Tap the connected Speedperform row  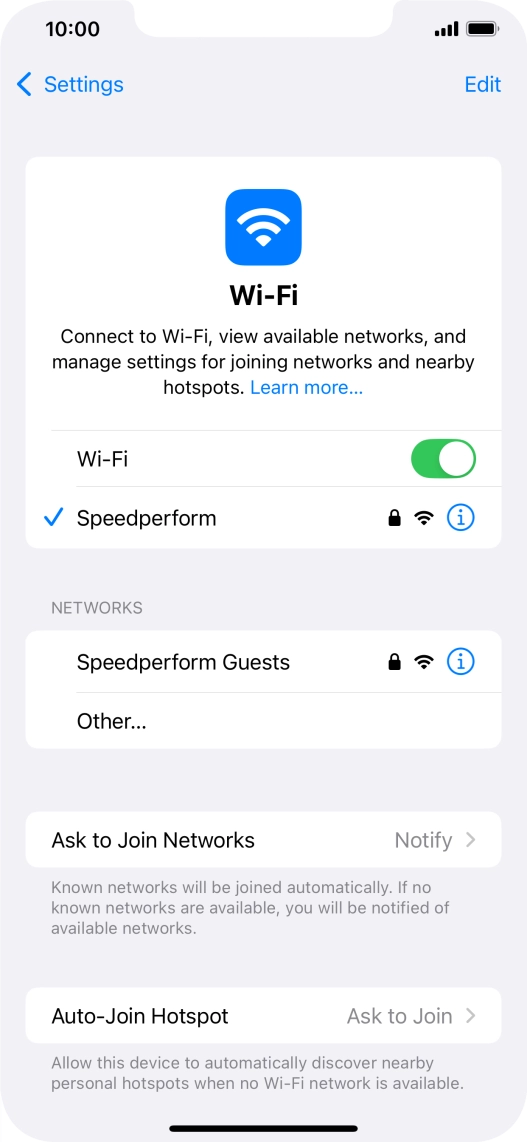tap(264, 518)
